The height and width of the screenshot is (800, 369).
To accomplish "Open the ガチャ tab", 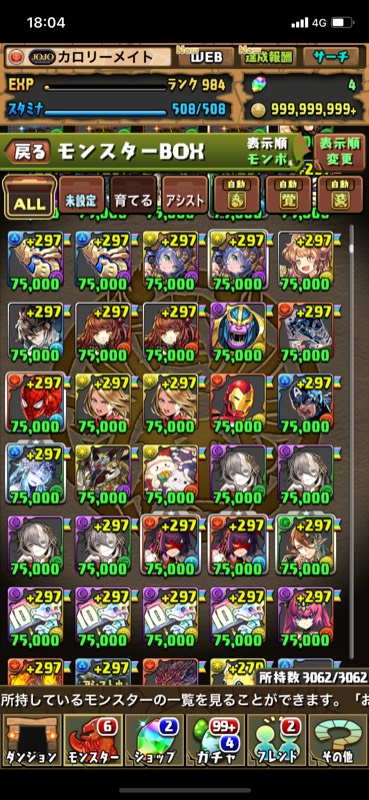I will (x=215, y=740).
